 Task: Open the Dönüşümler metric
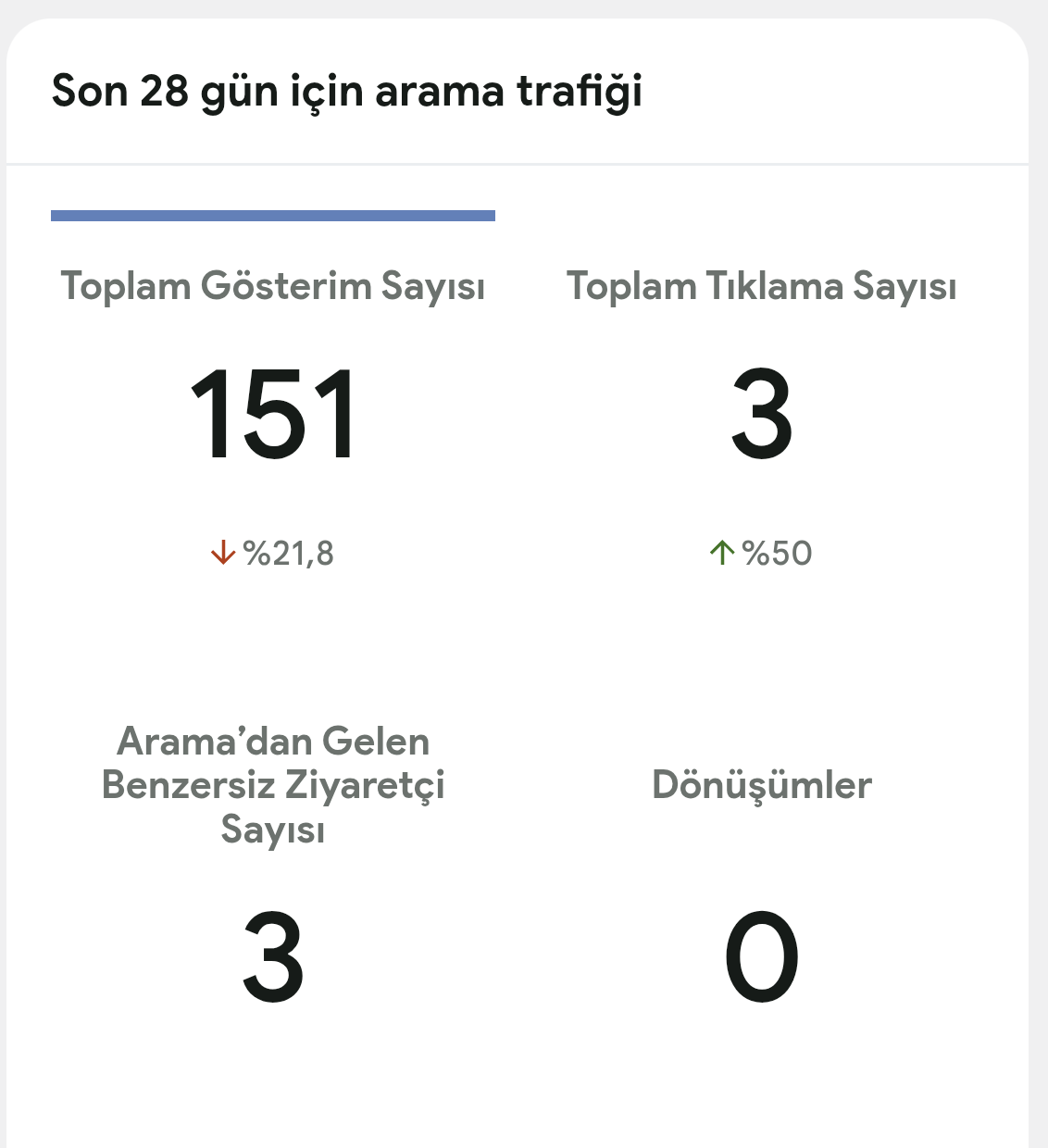(762, 870)
